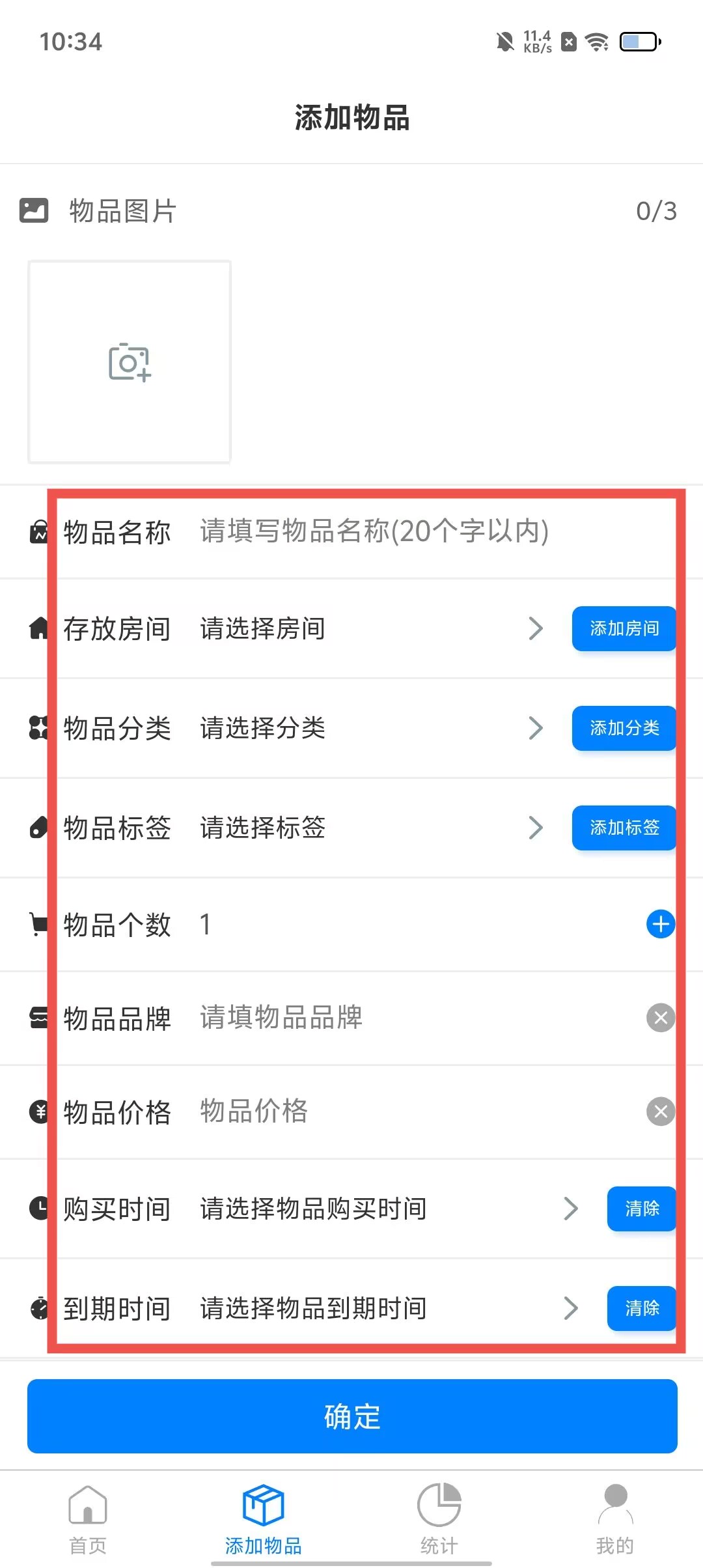Confirm with the 确定 button
Viewport: 703px width, 1568px height.
351,1416
